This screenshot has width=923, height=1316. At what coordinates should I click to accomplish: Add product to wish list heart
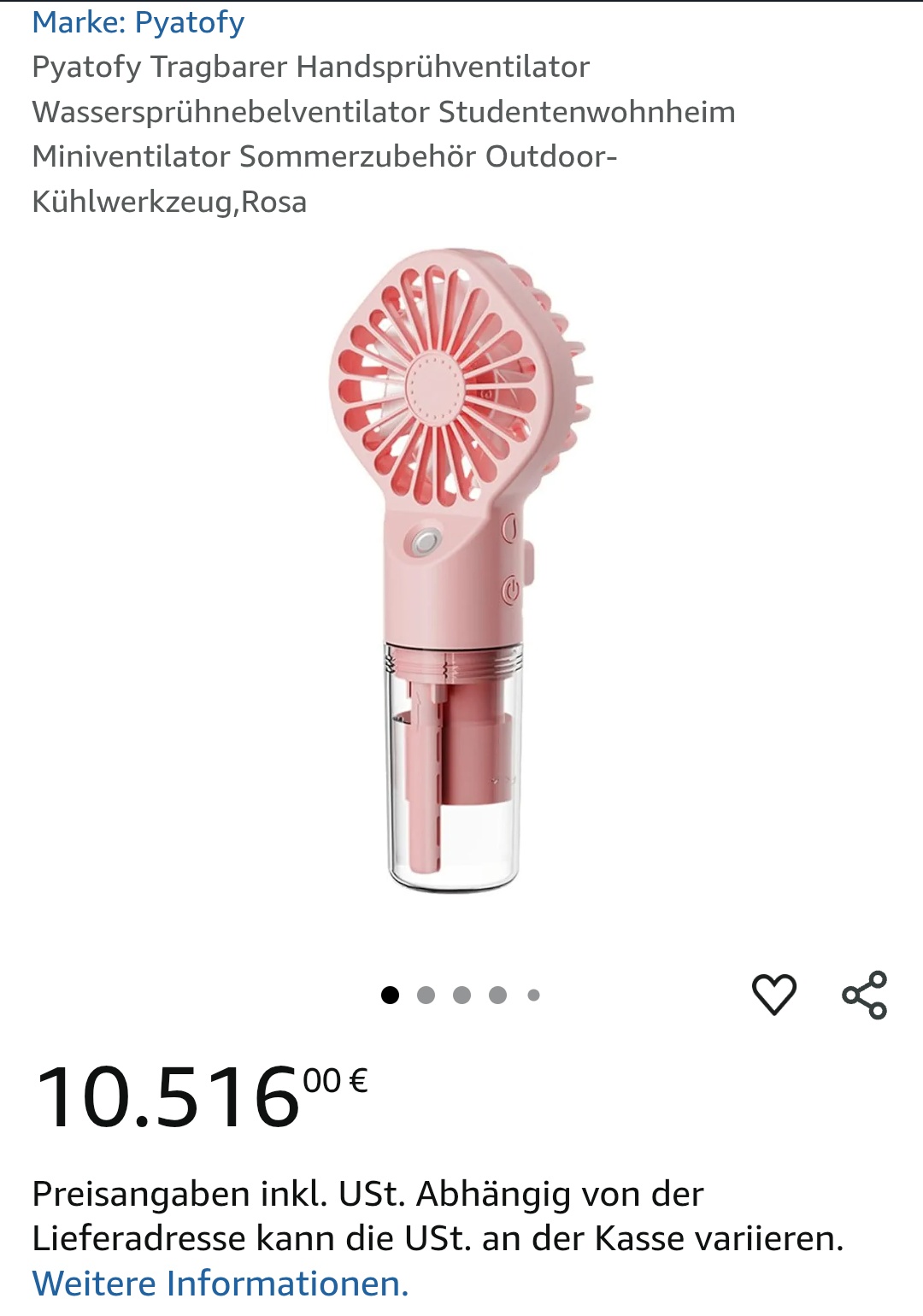pos(774,994)
